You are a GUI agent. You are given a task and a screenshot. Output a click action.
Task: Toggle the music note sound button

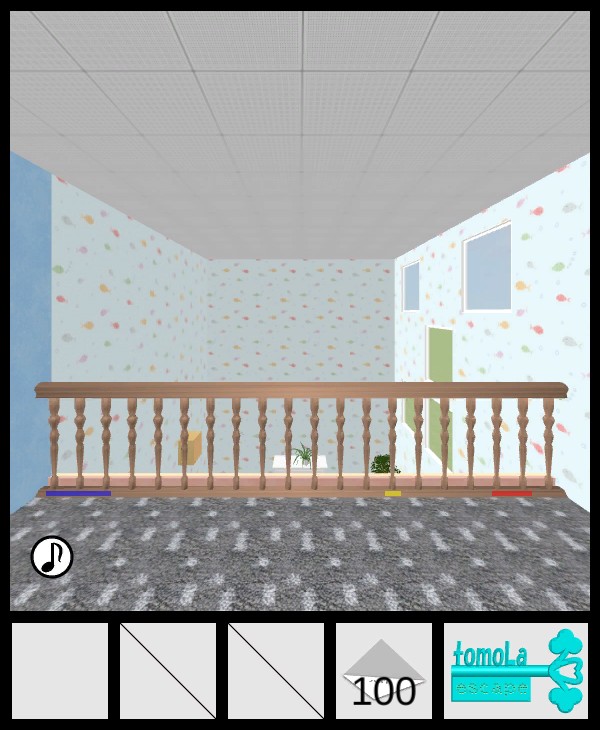point(52,557)
